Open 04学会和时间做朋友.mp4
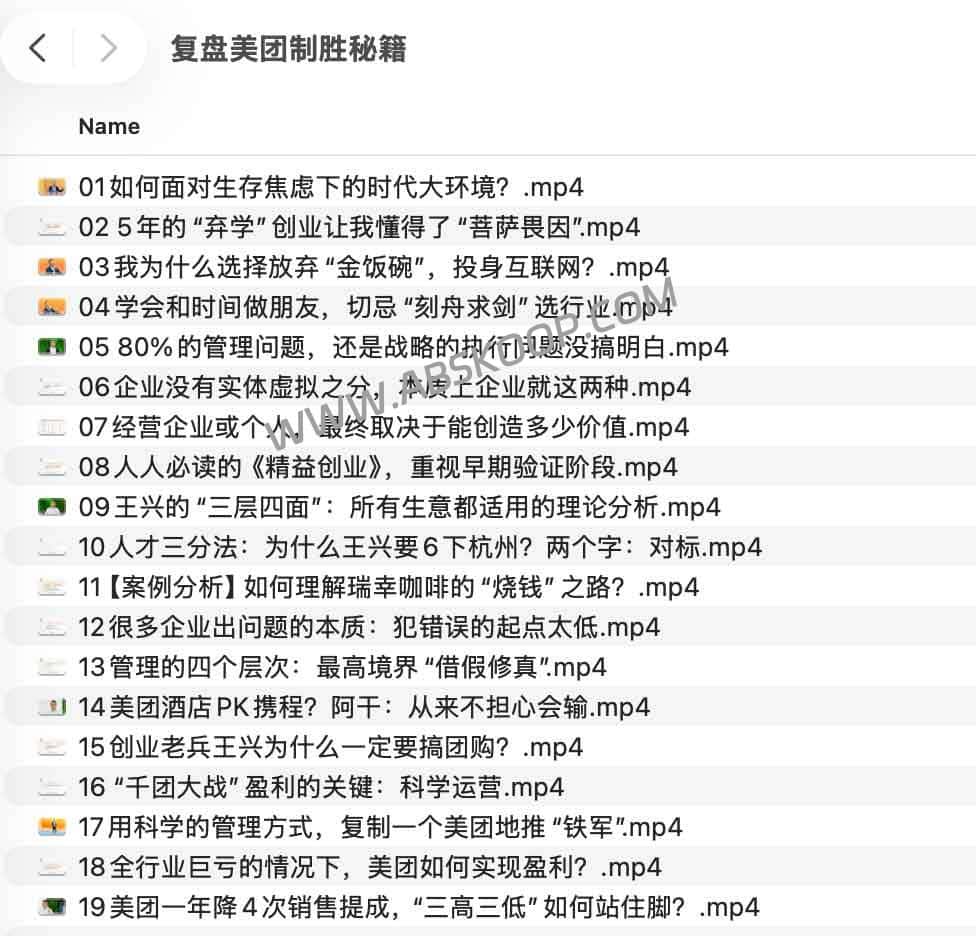The image size is (976, 936). pos(365,307)
